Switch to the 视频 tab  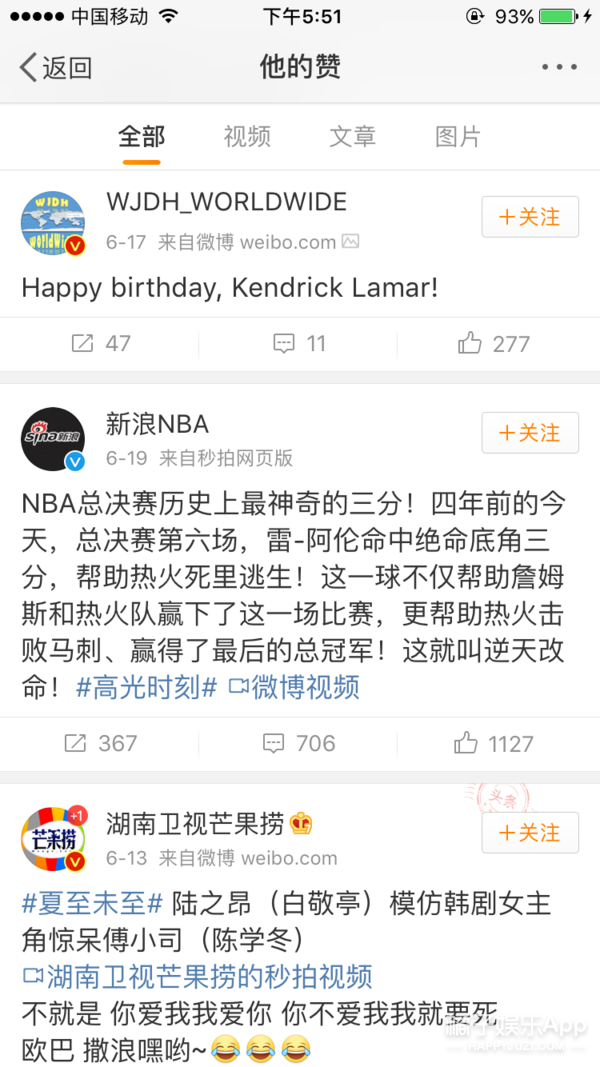click(x=247, y=137)
